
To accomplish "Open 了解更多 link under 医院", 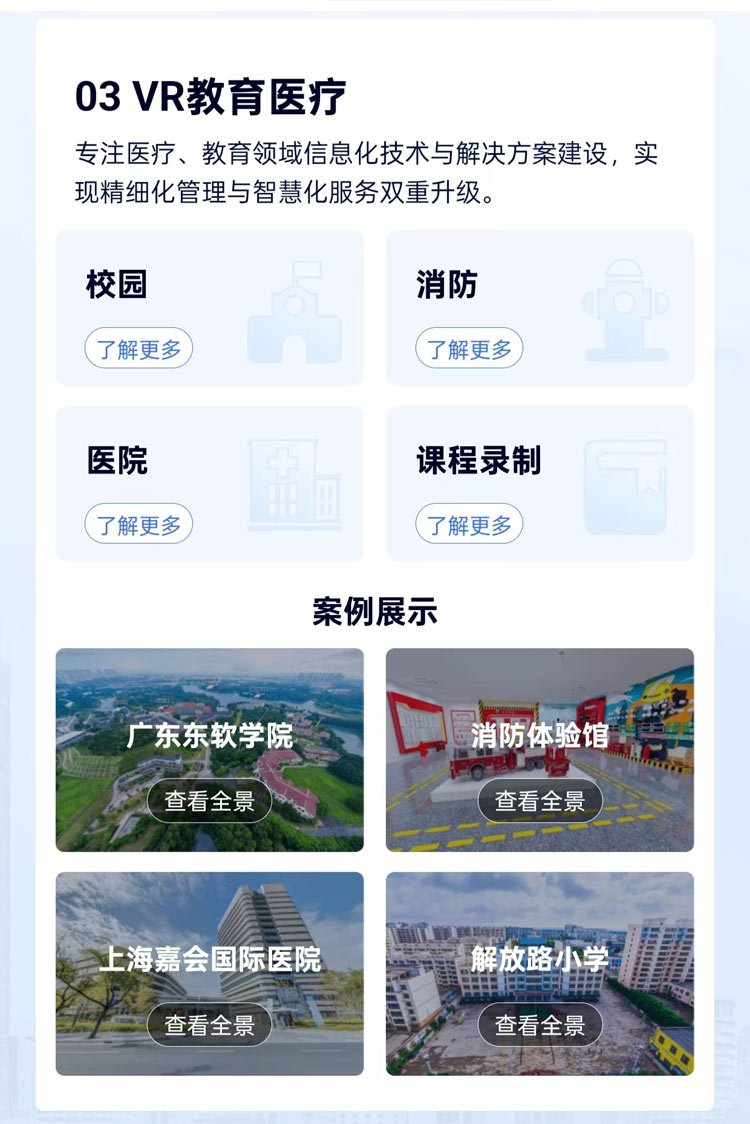I will point(137,524).
